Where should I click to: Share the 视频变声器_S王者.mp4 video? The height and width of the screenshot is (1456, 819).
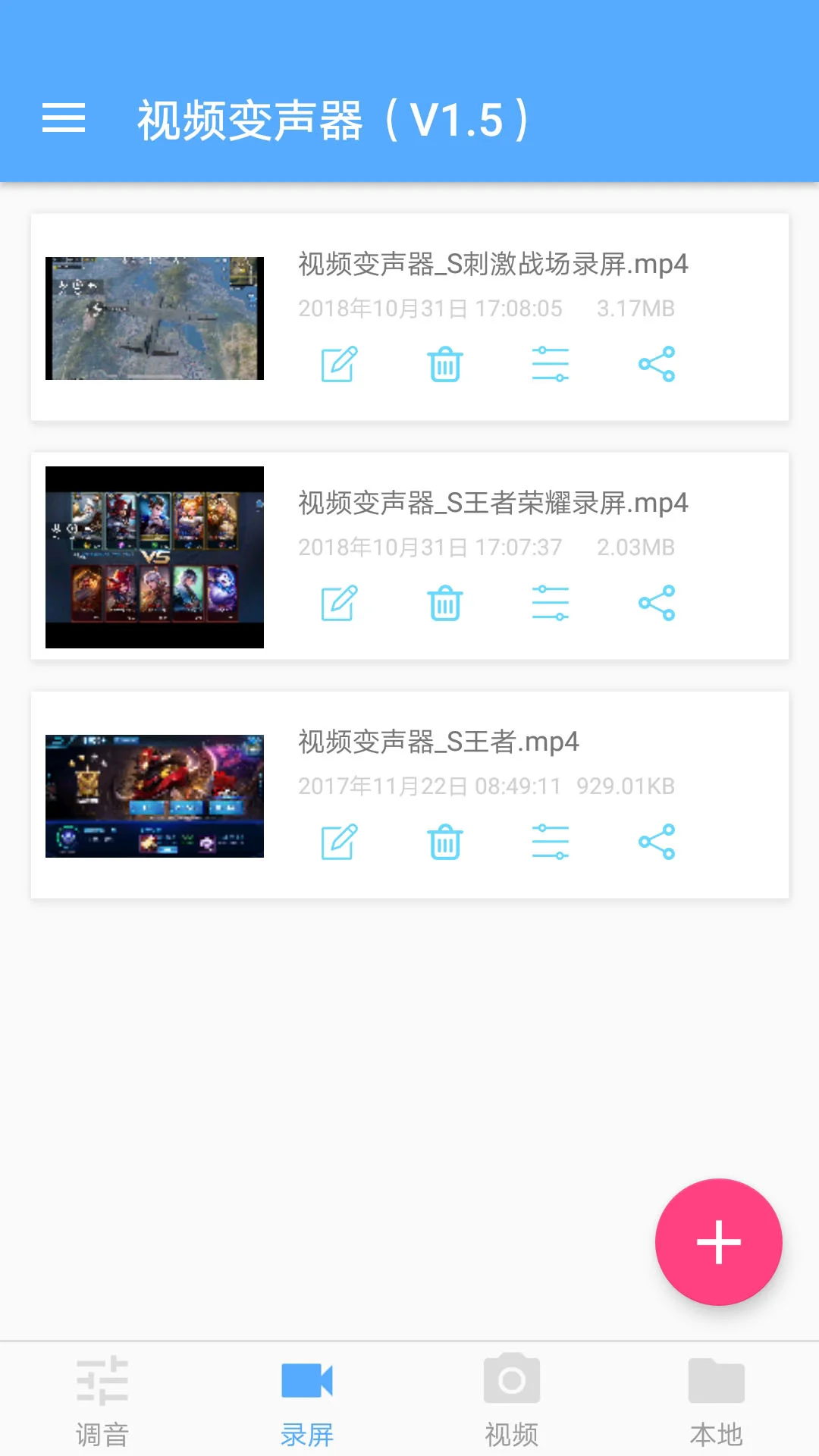657,842
